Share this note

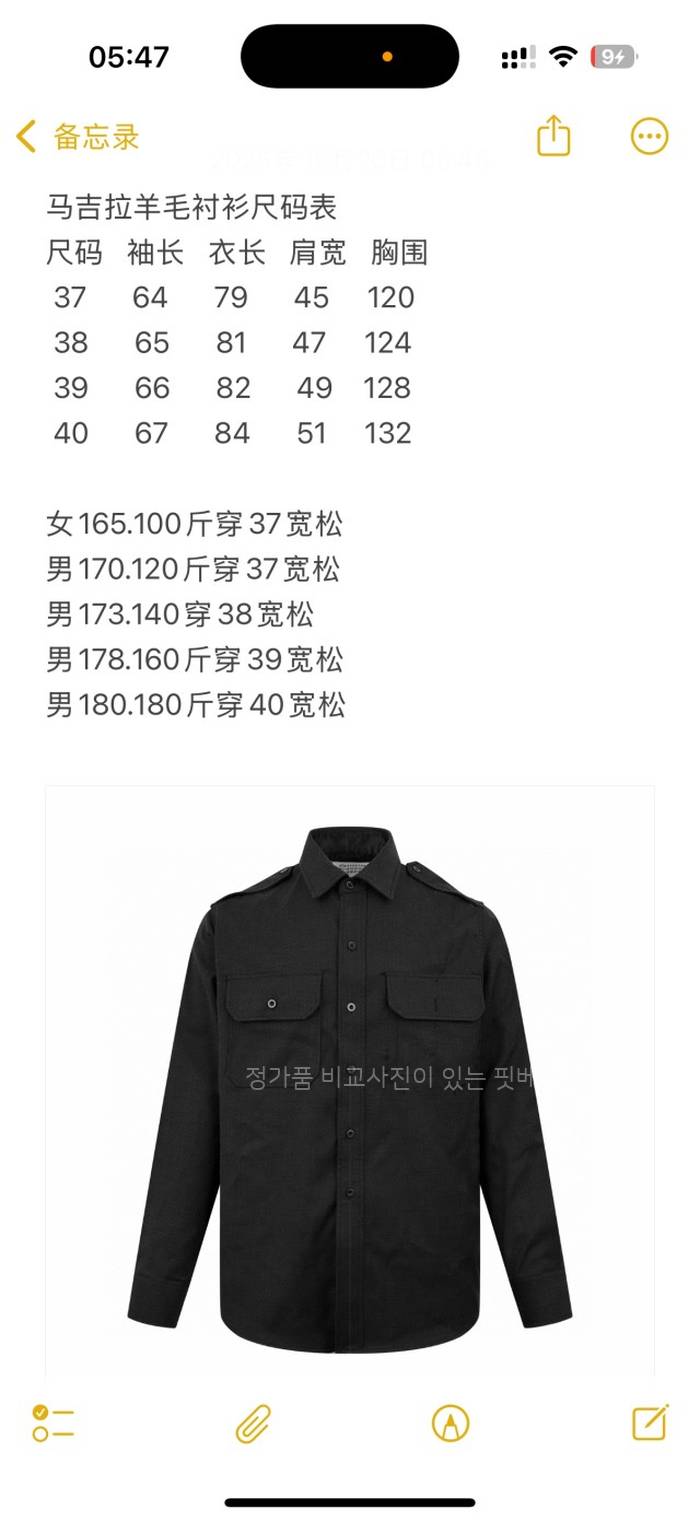click(553, 136)
